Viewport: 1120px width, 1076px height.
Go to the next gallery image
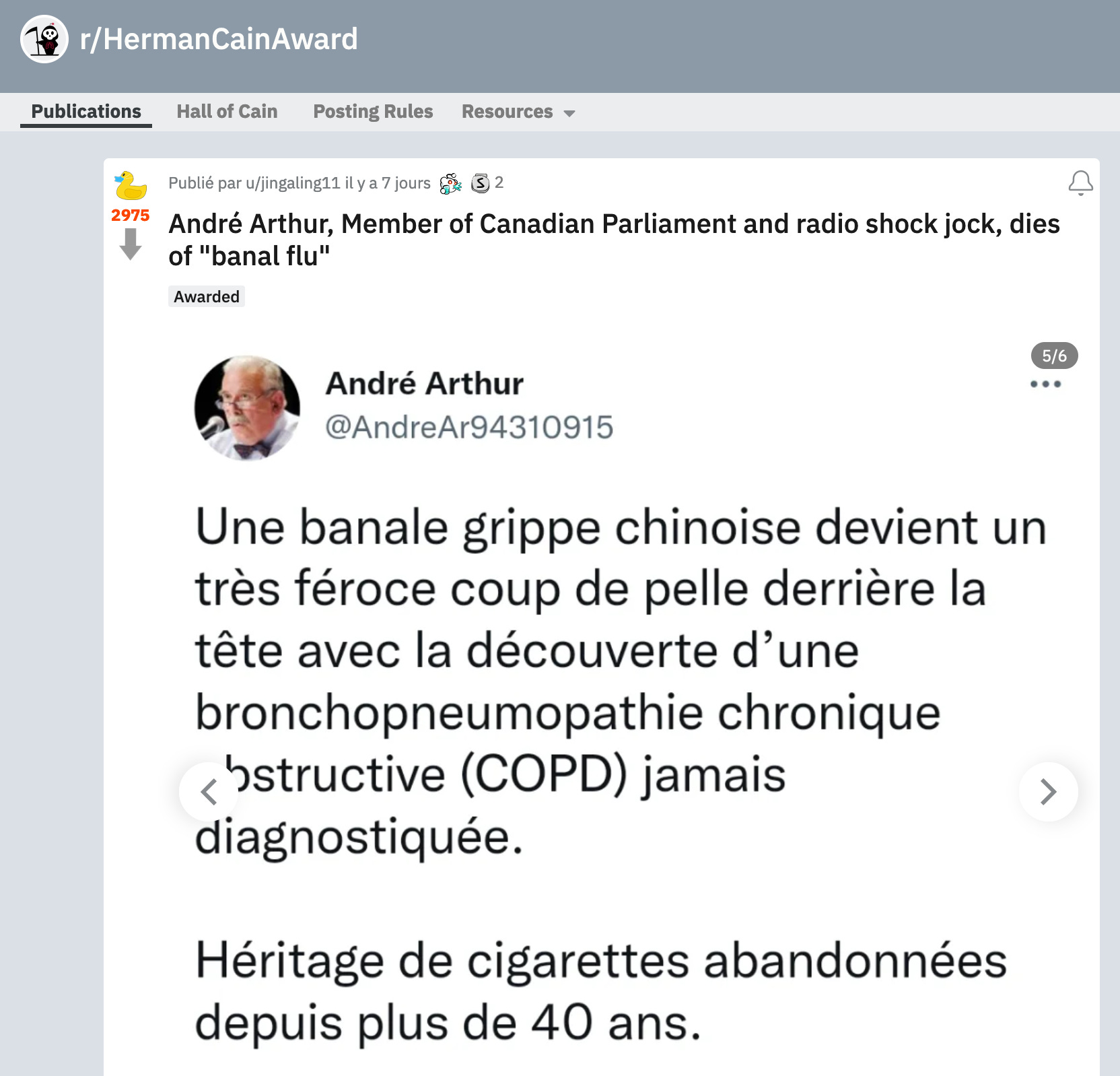[1048, 791]
